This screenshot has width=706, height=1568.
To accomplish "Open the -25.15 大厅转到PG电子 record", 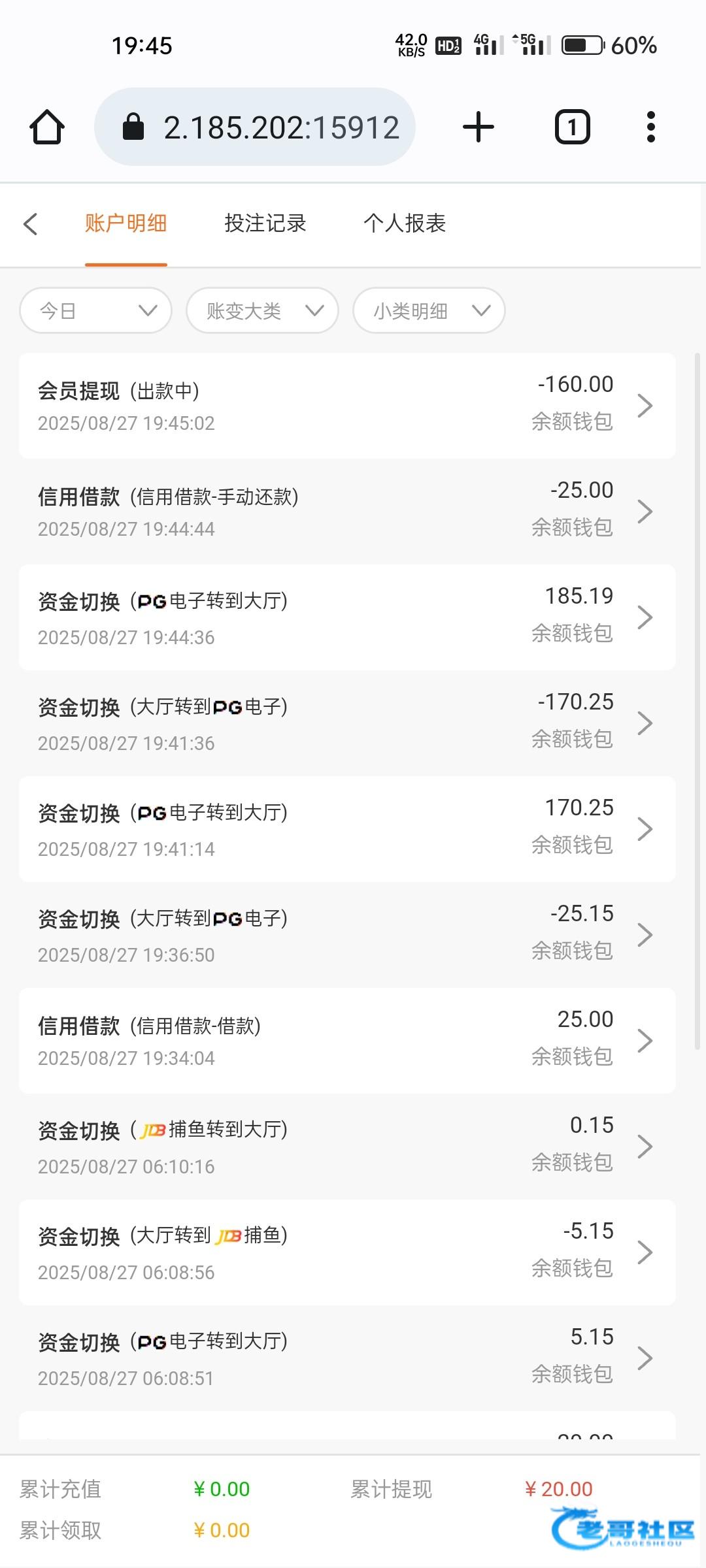I will (347, 935).
